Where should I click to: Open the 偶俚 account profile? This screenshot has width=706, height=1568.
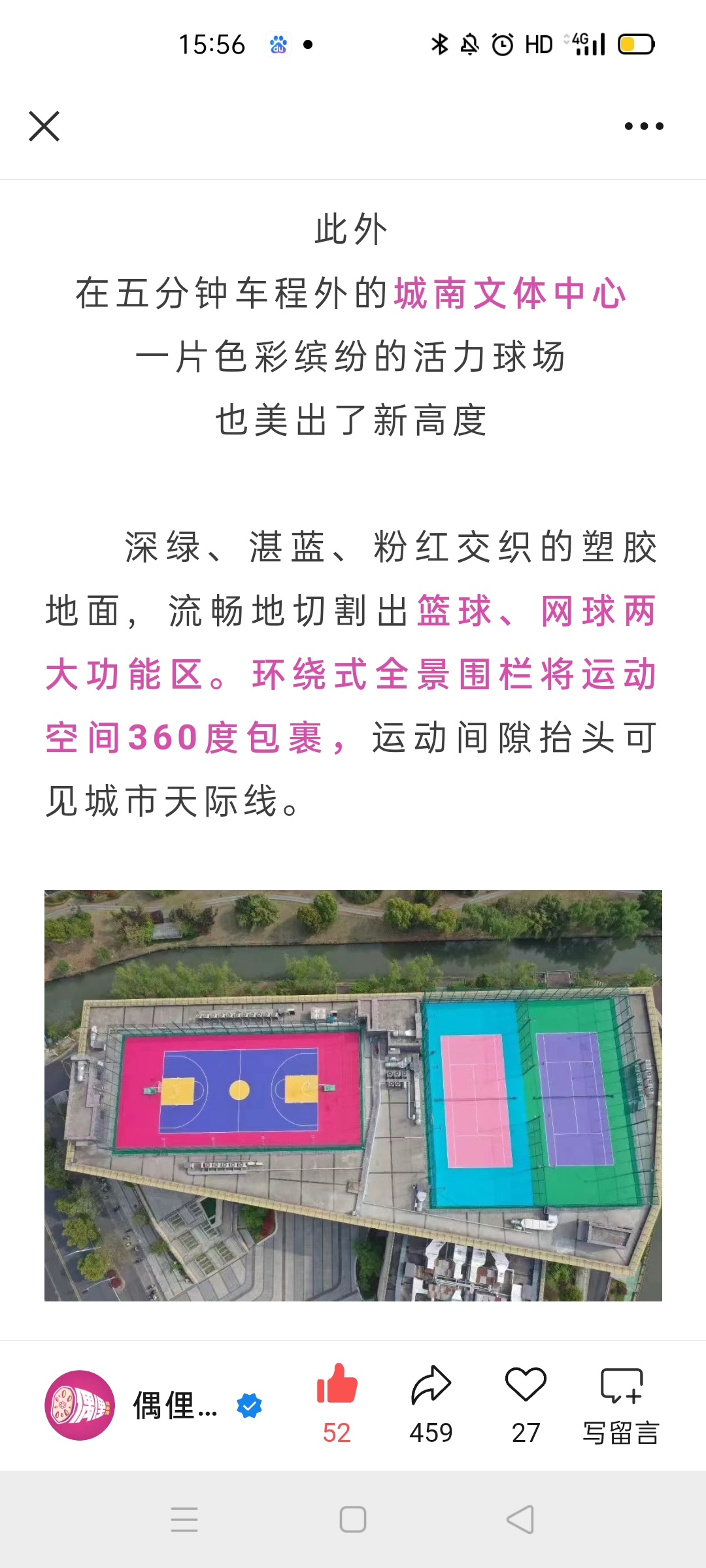click(x=154, y=1405)
